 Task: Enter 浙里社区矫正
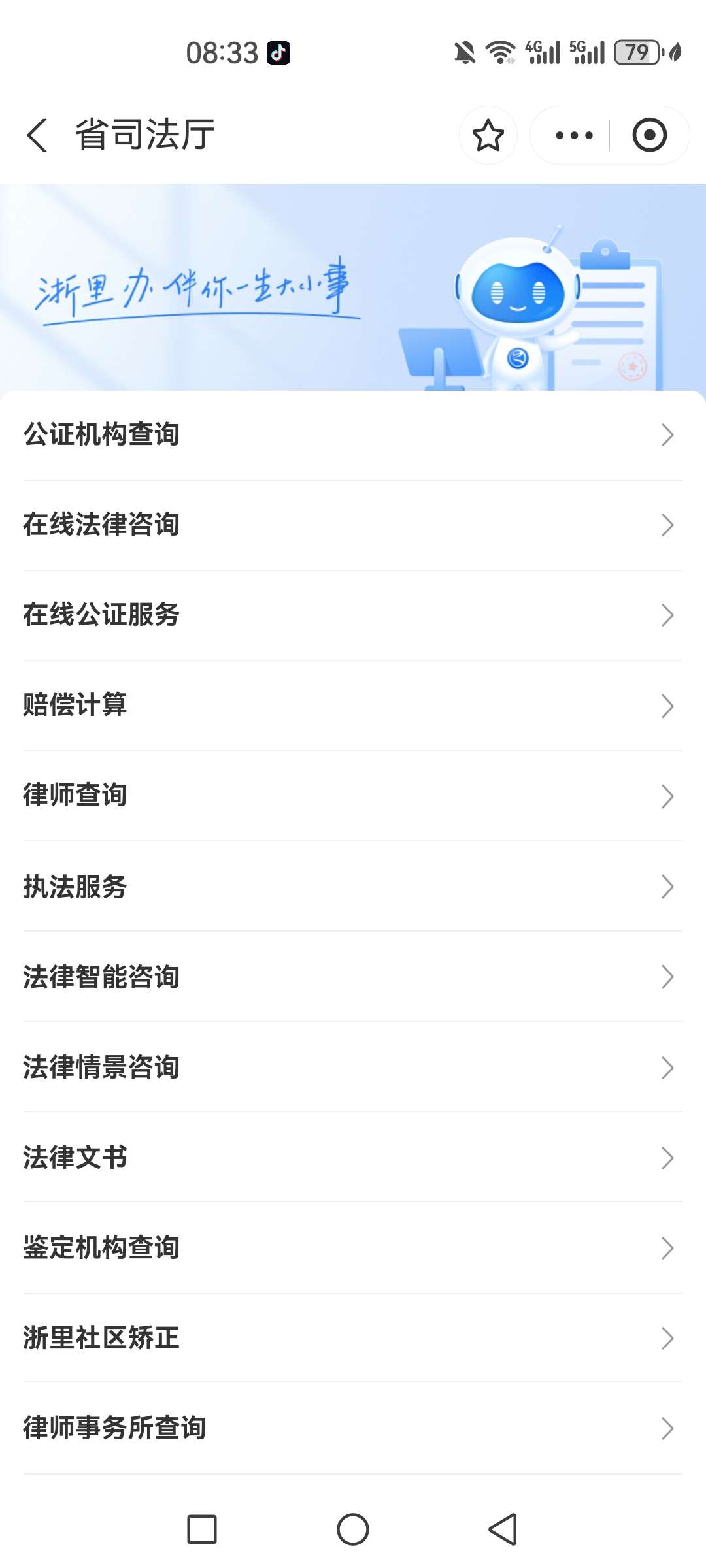[353, 1337]
